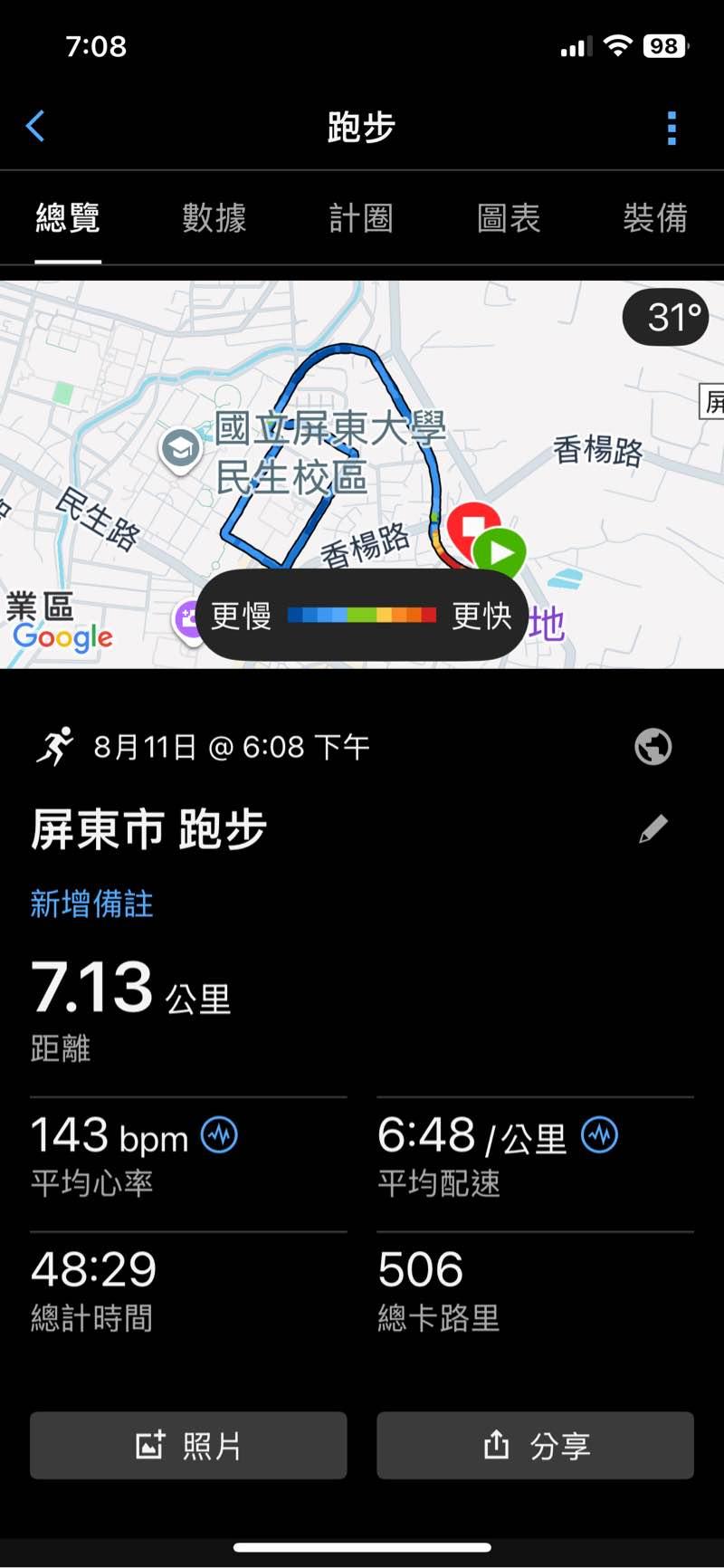Open pace insight icon beside 6:48 /公里

599,1134
